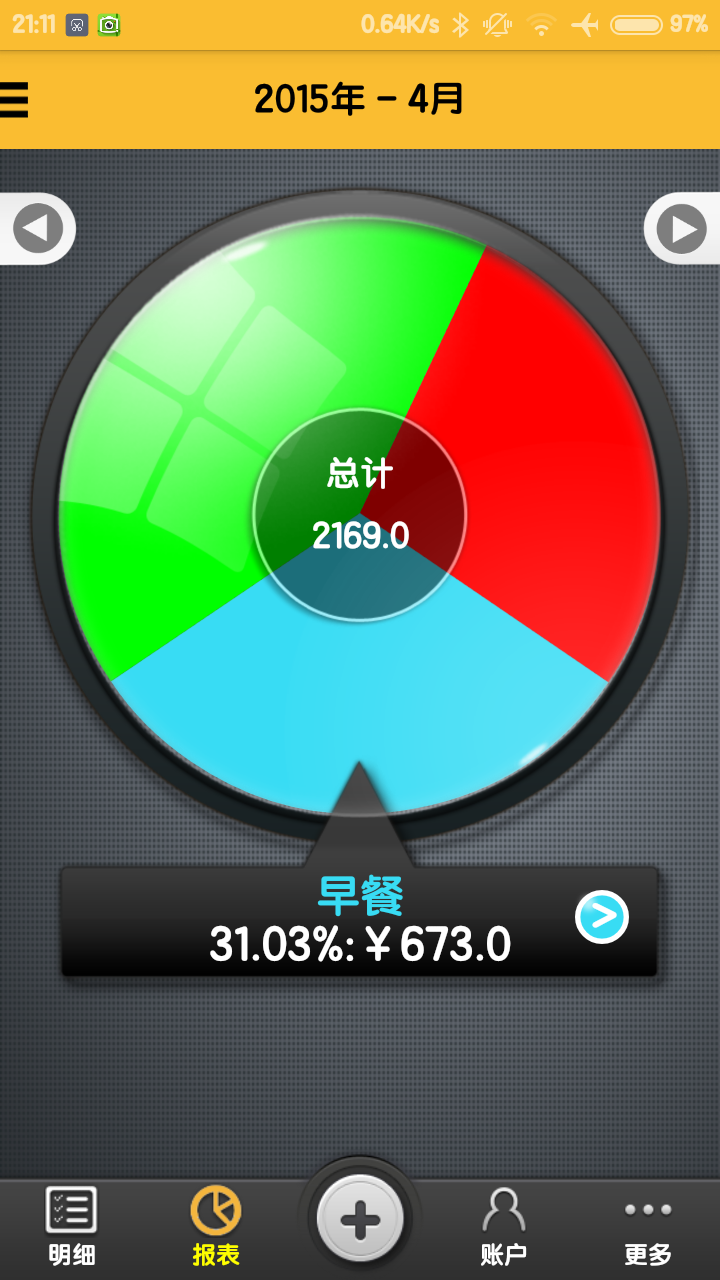Add a new record with plus button
The width and height of the screenshot is (720, 1280).
[360, 1221]
